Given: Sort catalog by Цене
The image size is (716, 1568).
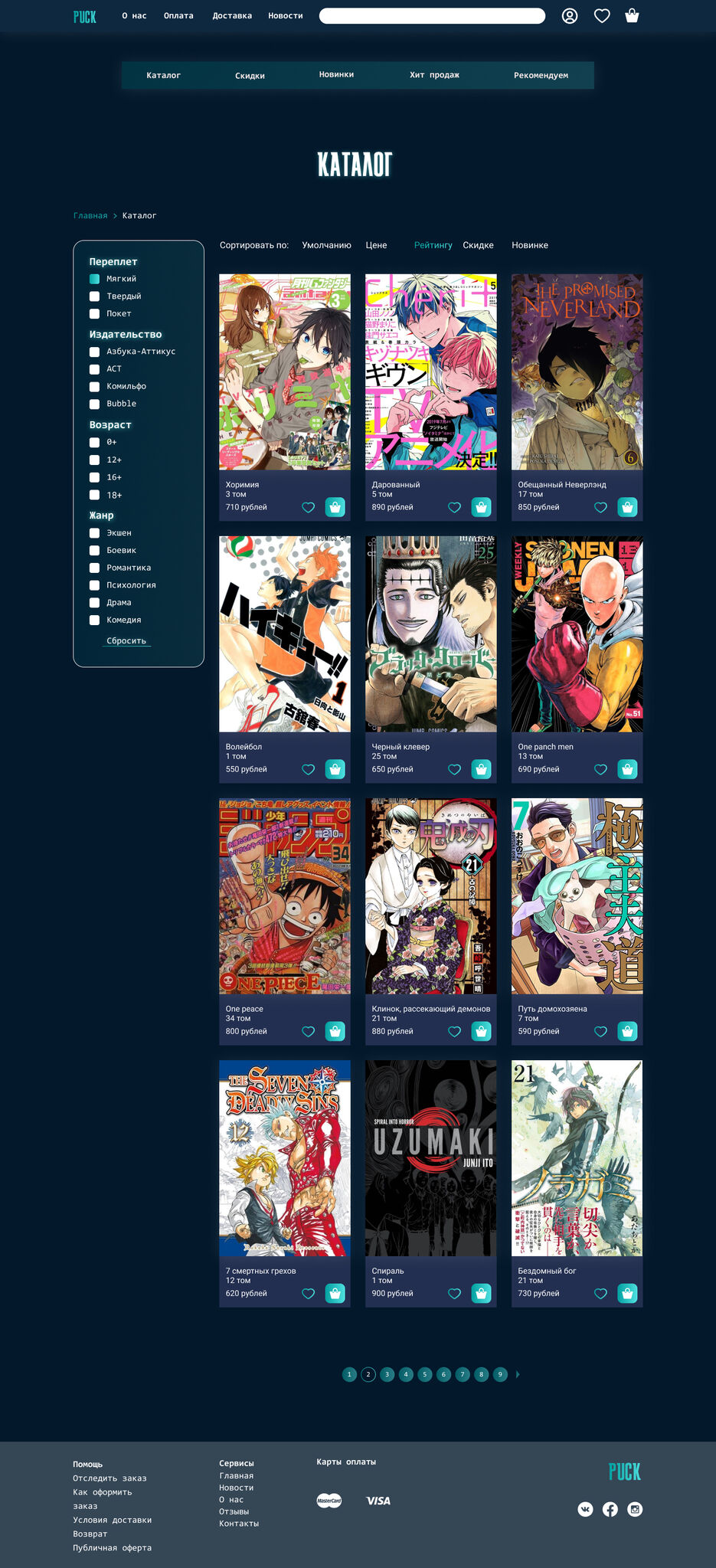Looking at the screenshot, I should tap(376, 245).
